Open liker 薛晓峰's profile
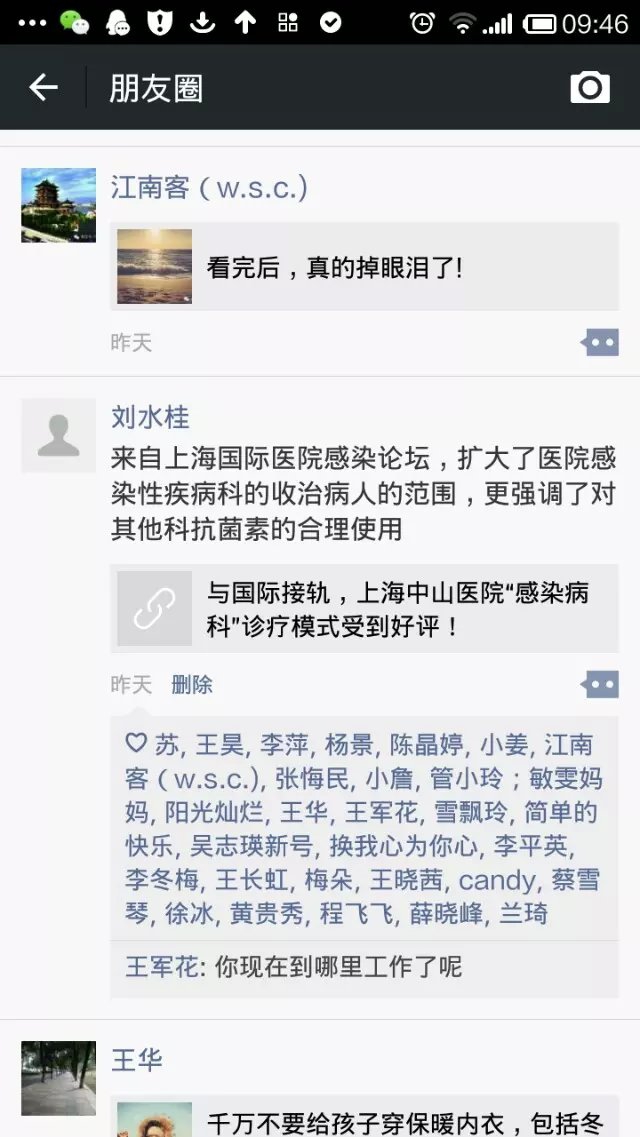 tap(446, 914)
